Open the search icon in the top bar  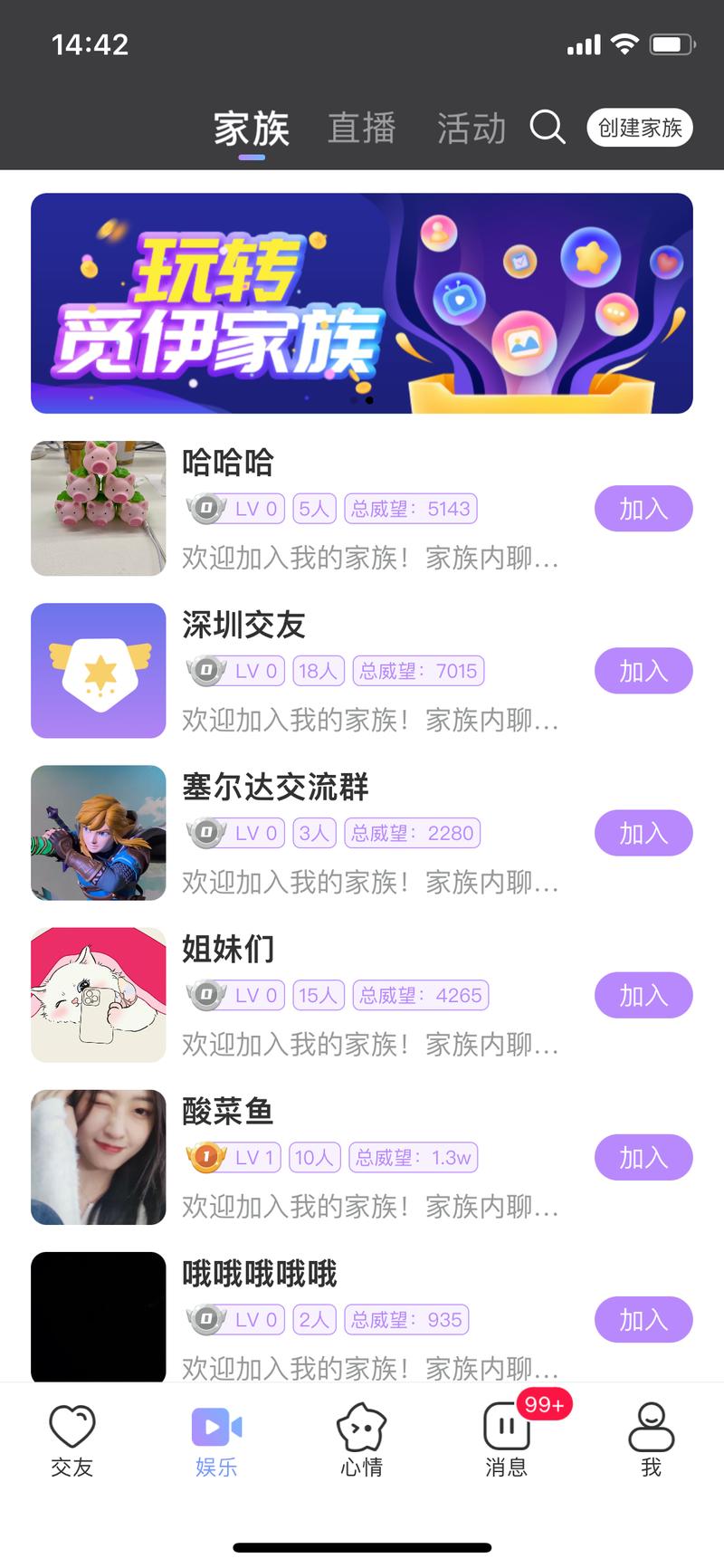coord(547,128)
